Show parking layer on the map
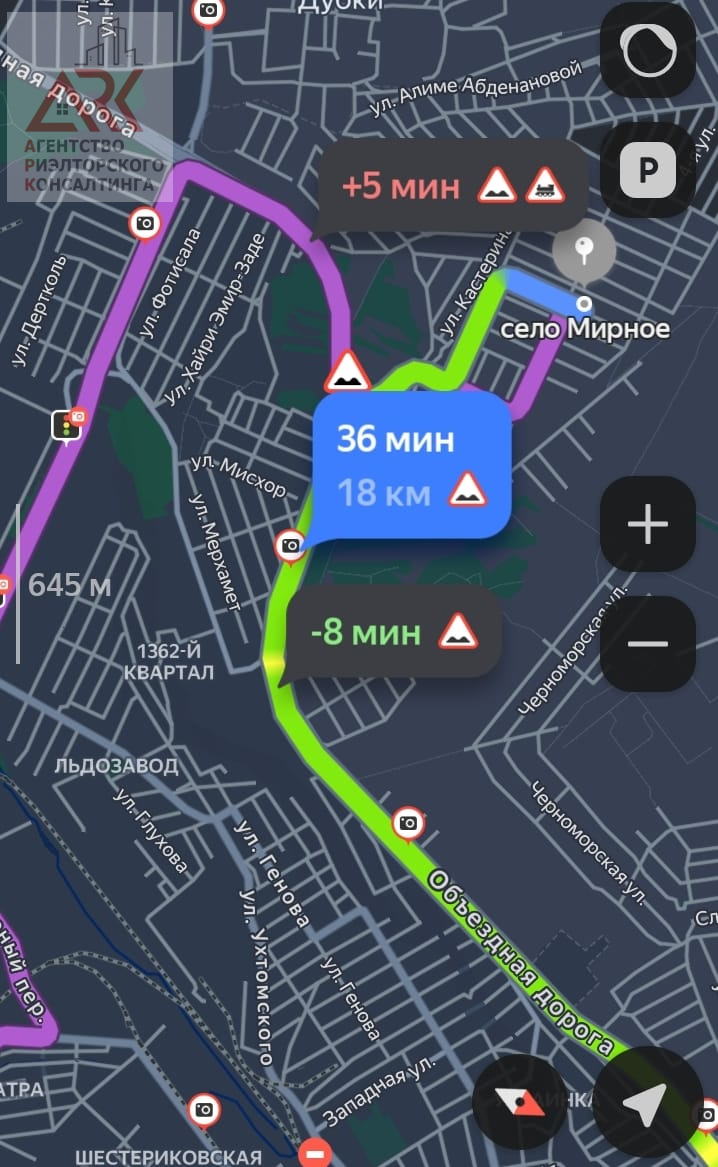Image resolution: width=718 pixels, height=1167 pixels. (647, 171)
